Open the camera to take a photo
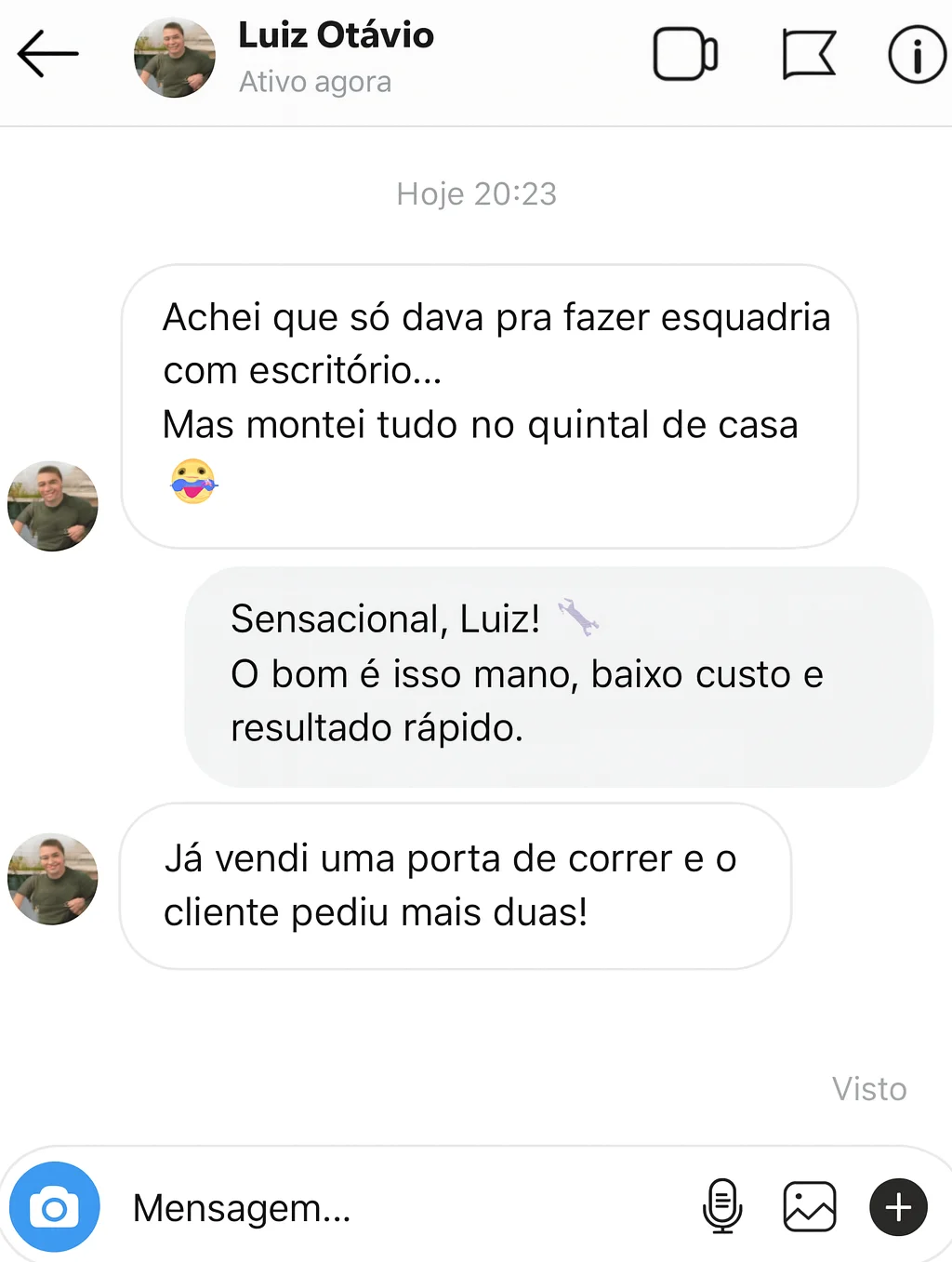Screen dimensions: 952x1262 55,1206
